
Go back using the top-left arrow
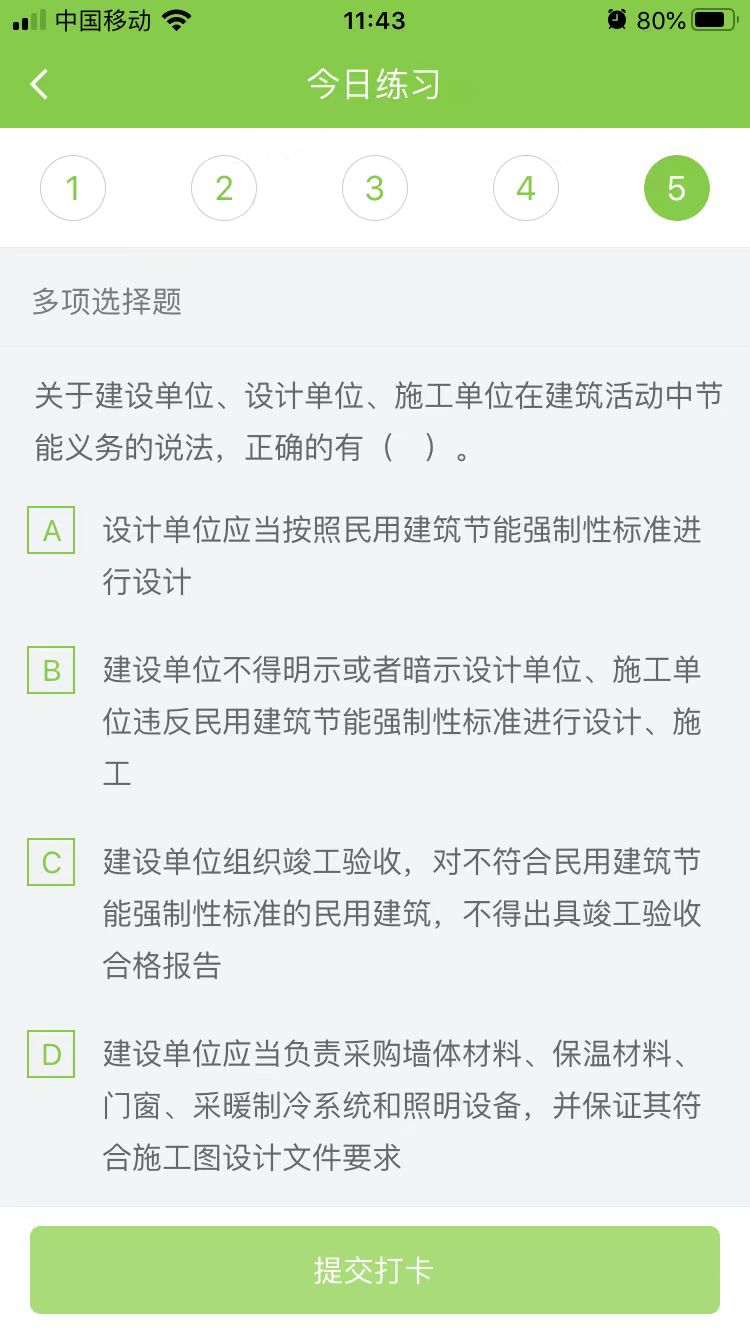tap(40, 84)
